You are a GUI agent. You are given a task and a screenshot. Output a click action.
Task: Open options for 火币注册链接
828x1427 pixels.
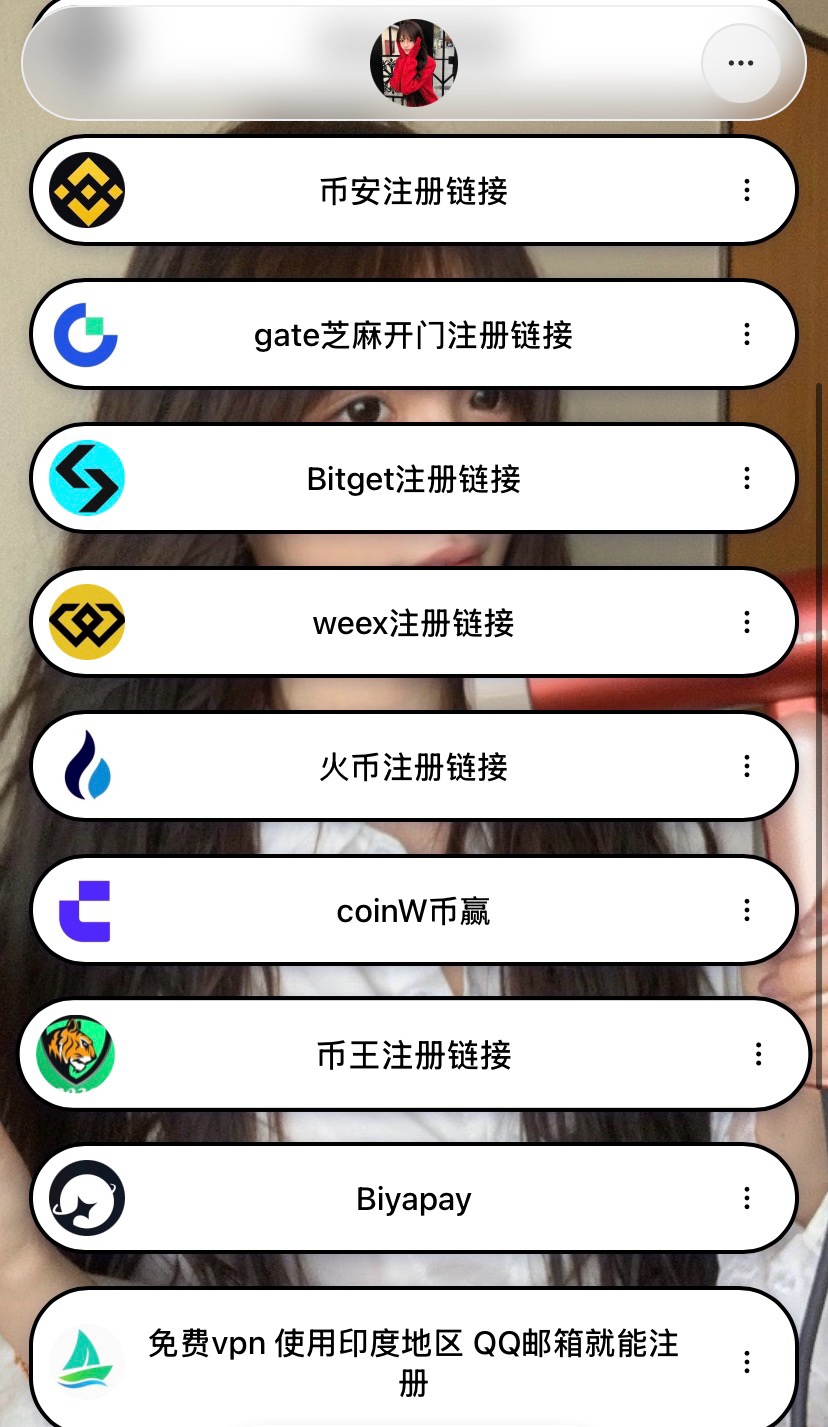tap(746, 766)
